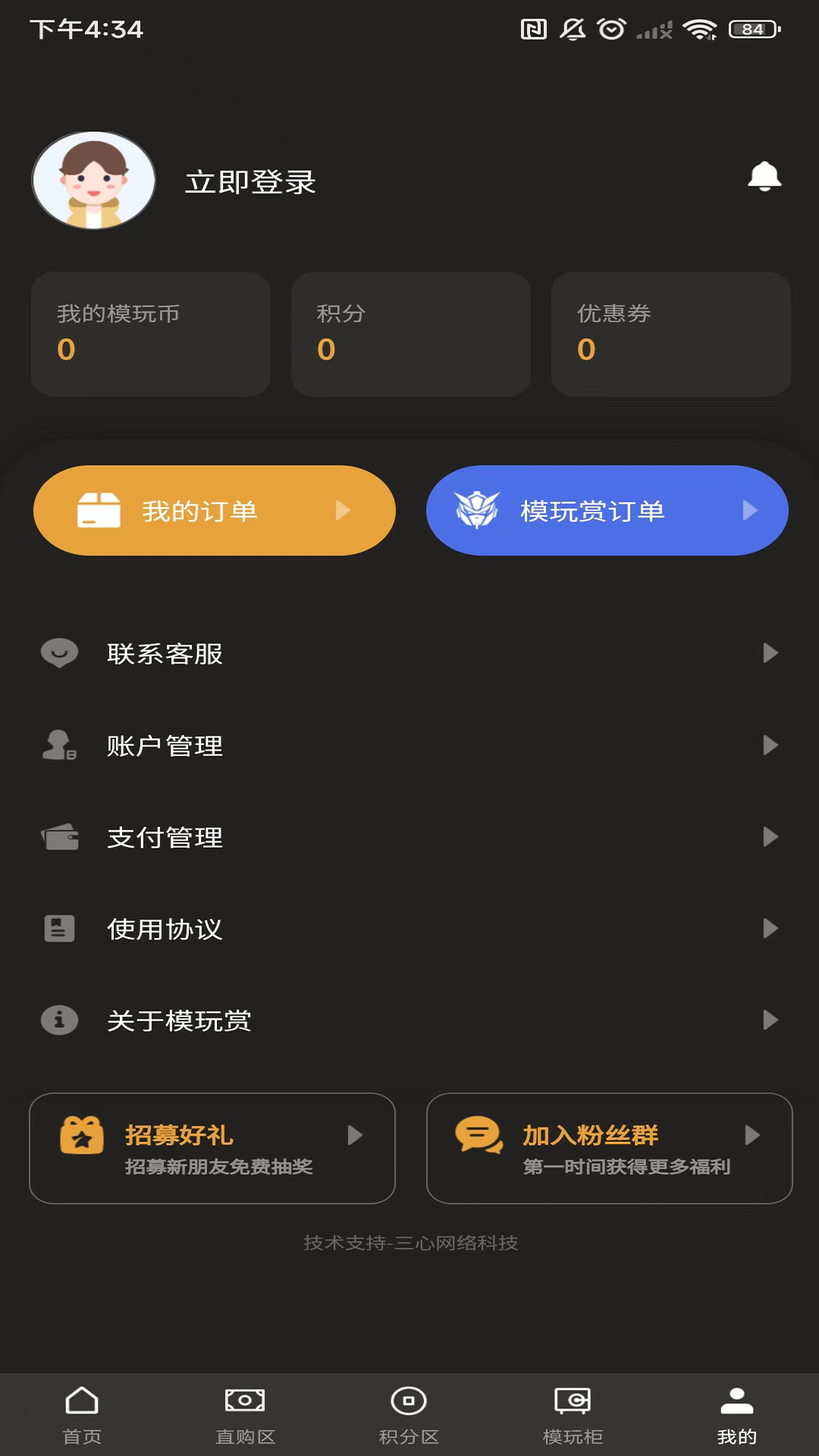Select the customer service headset icon
Screen dimensions: 819x1456
[x=60, y=653]
